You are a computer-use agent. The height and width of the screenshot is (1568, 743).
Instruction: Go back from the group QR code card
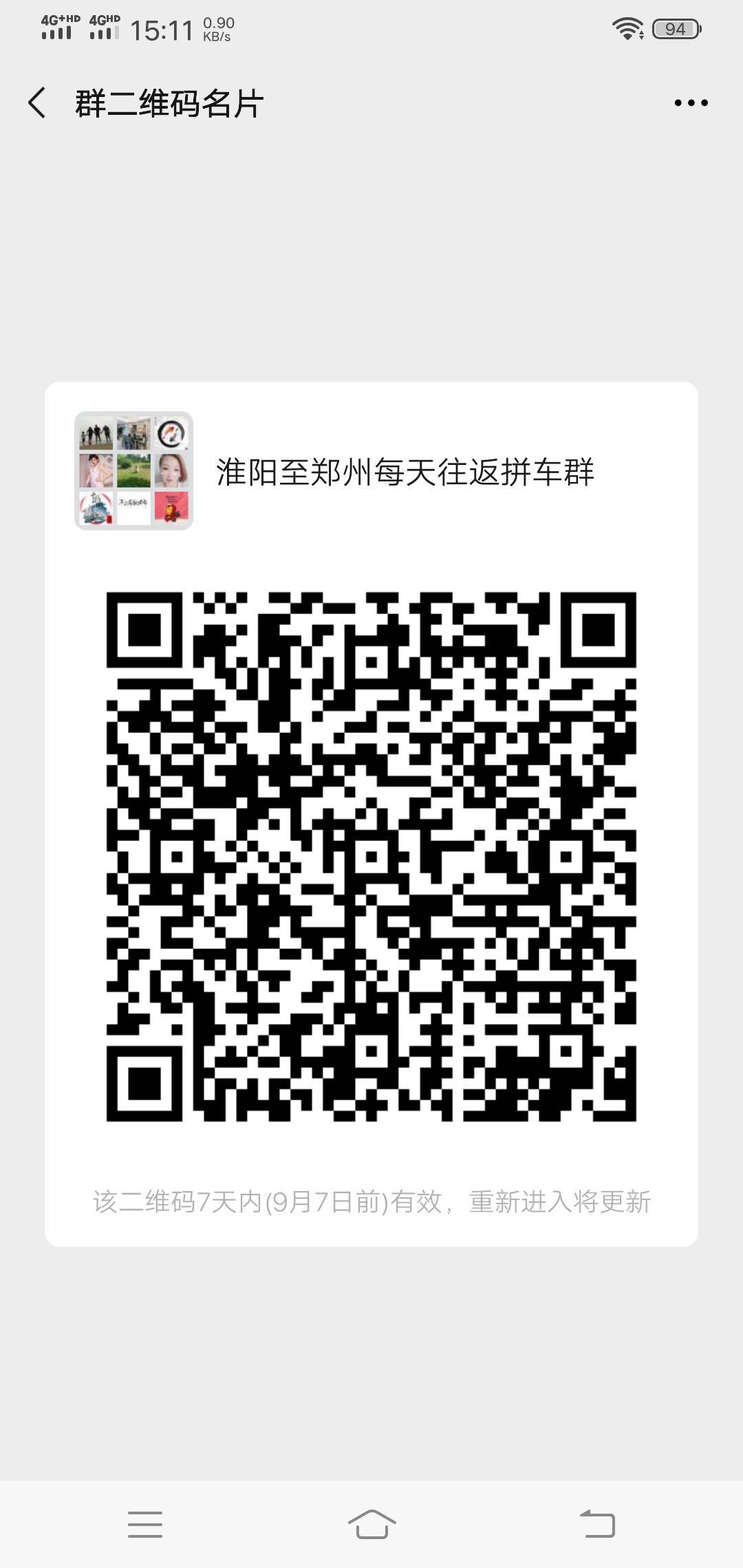point(37,103)
